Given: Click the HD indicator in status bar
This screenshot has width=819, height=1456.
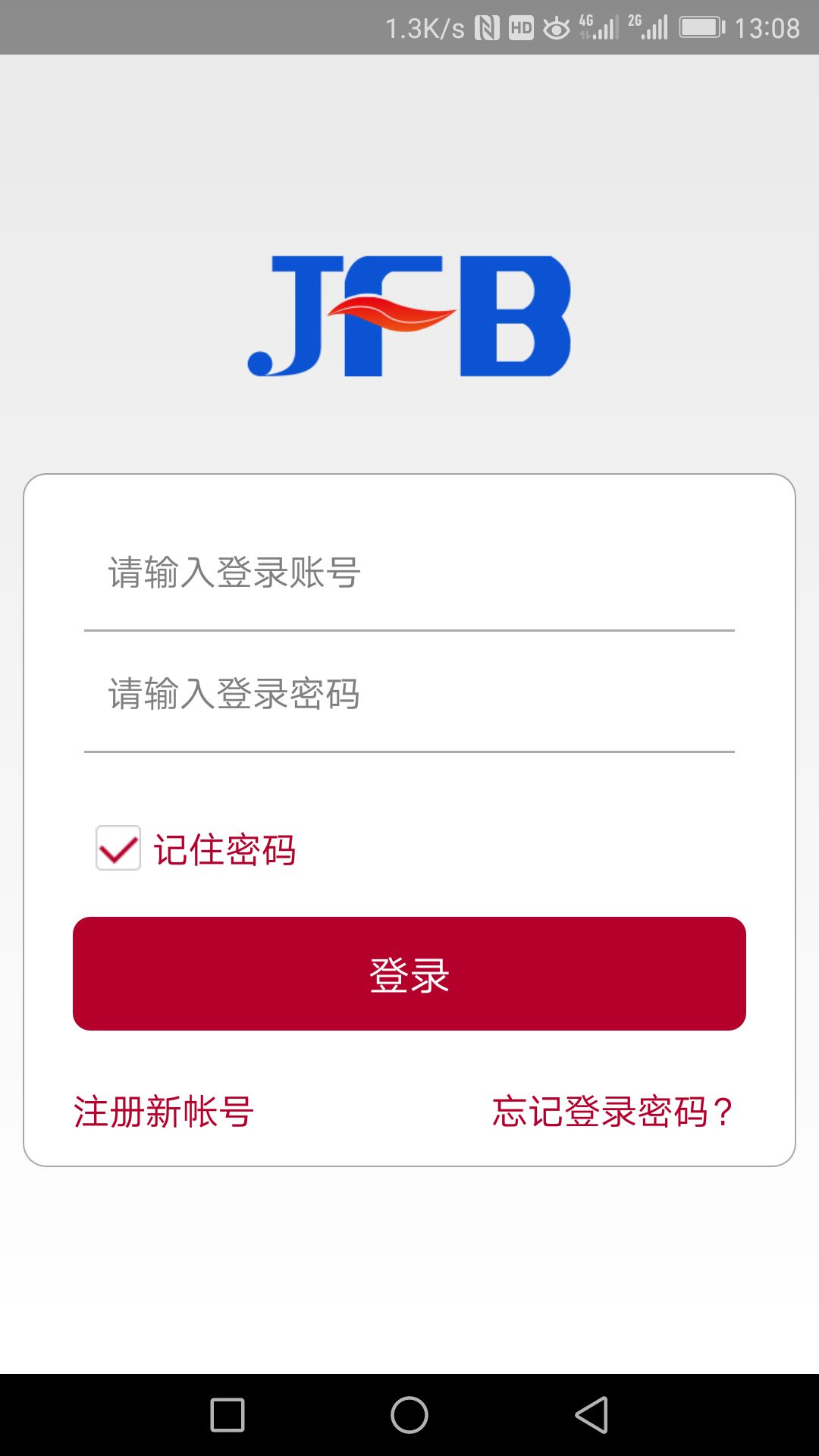Looking at the screenshot, I should 523,25.
